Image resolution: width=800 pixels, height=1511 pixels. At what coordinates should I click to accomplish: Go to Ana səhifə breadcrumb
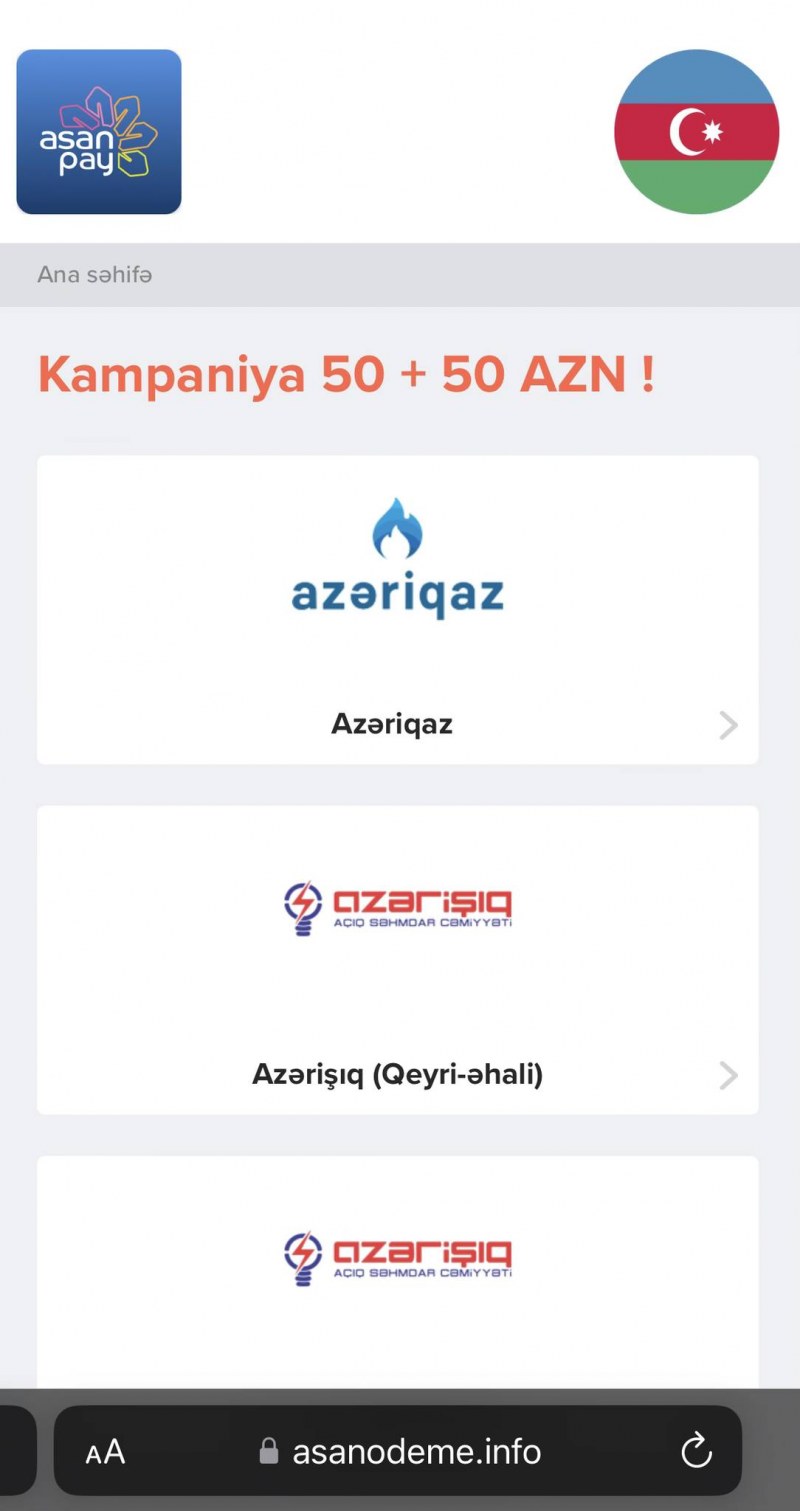tap(95, 274)
